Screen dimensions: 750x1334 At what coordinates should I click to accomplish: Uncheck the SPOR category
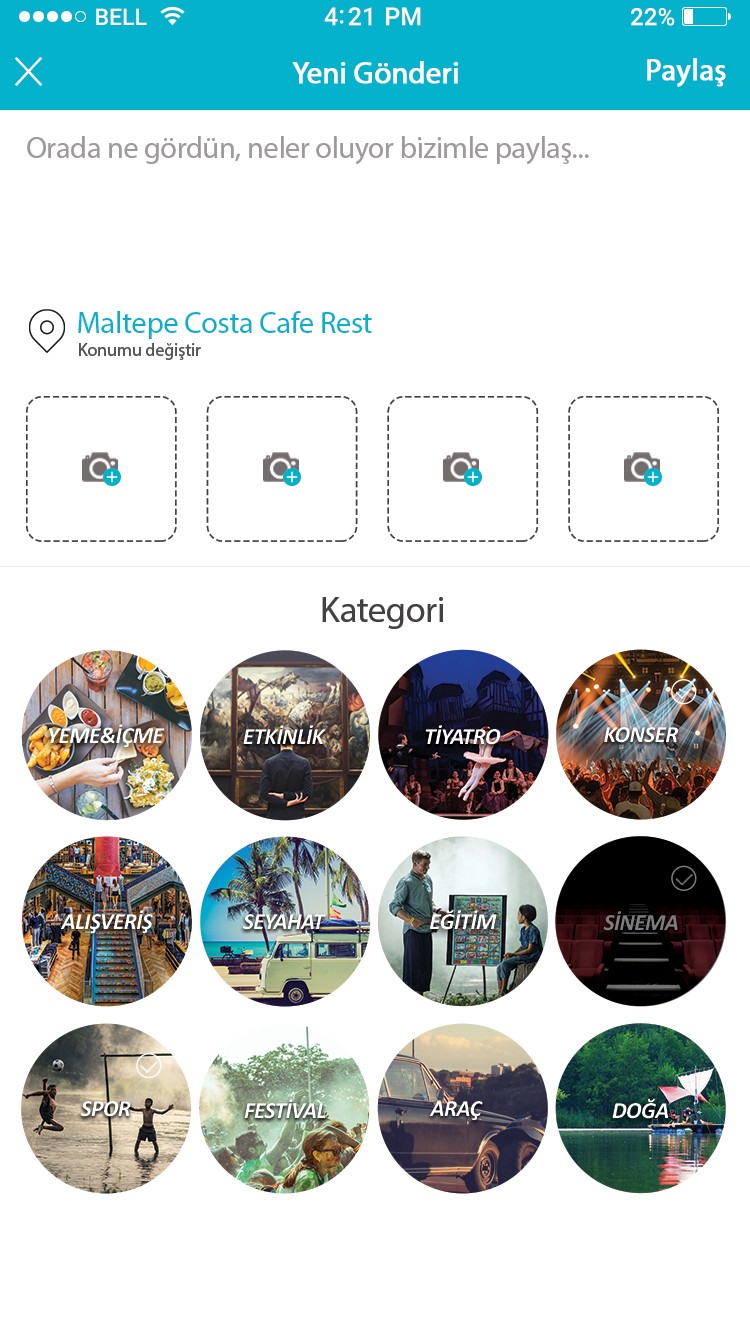(x=107, y=1108)
